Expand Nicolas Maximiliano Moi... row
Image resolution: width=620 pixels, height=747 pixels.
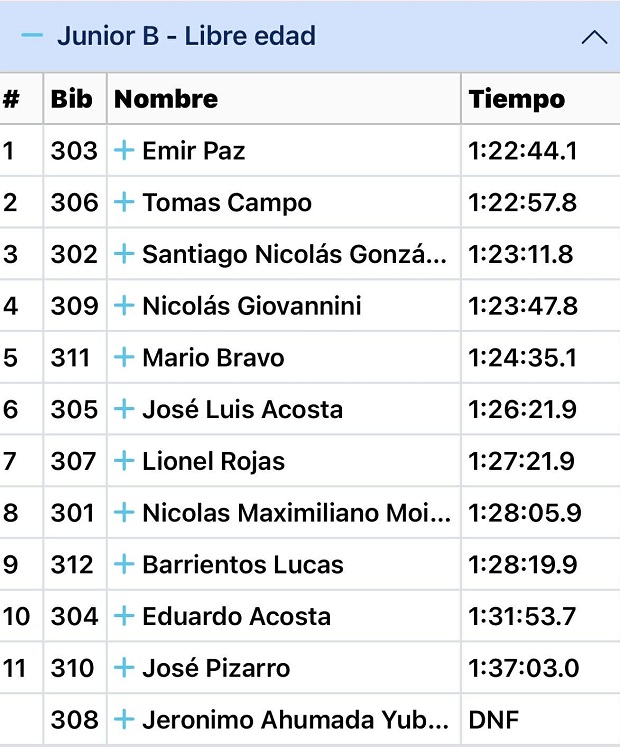point(124,513)
